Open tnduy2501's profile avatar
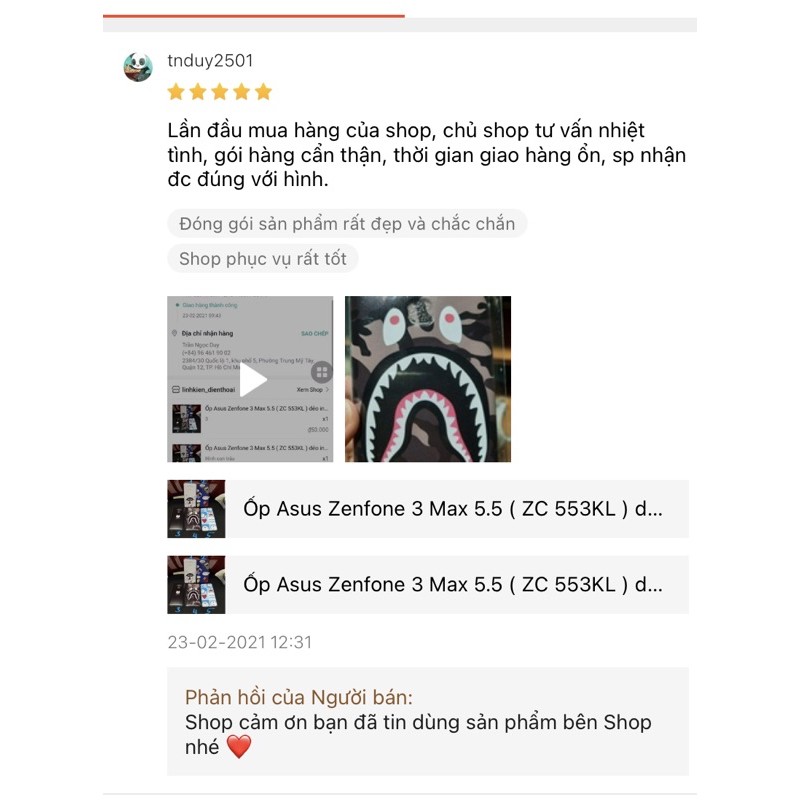Image resolution: width=800 pixels, height=800 pixels. [x=138, y=67]
